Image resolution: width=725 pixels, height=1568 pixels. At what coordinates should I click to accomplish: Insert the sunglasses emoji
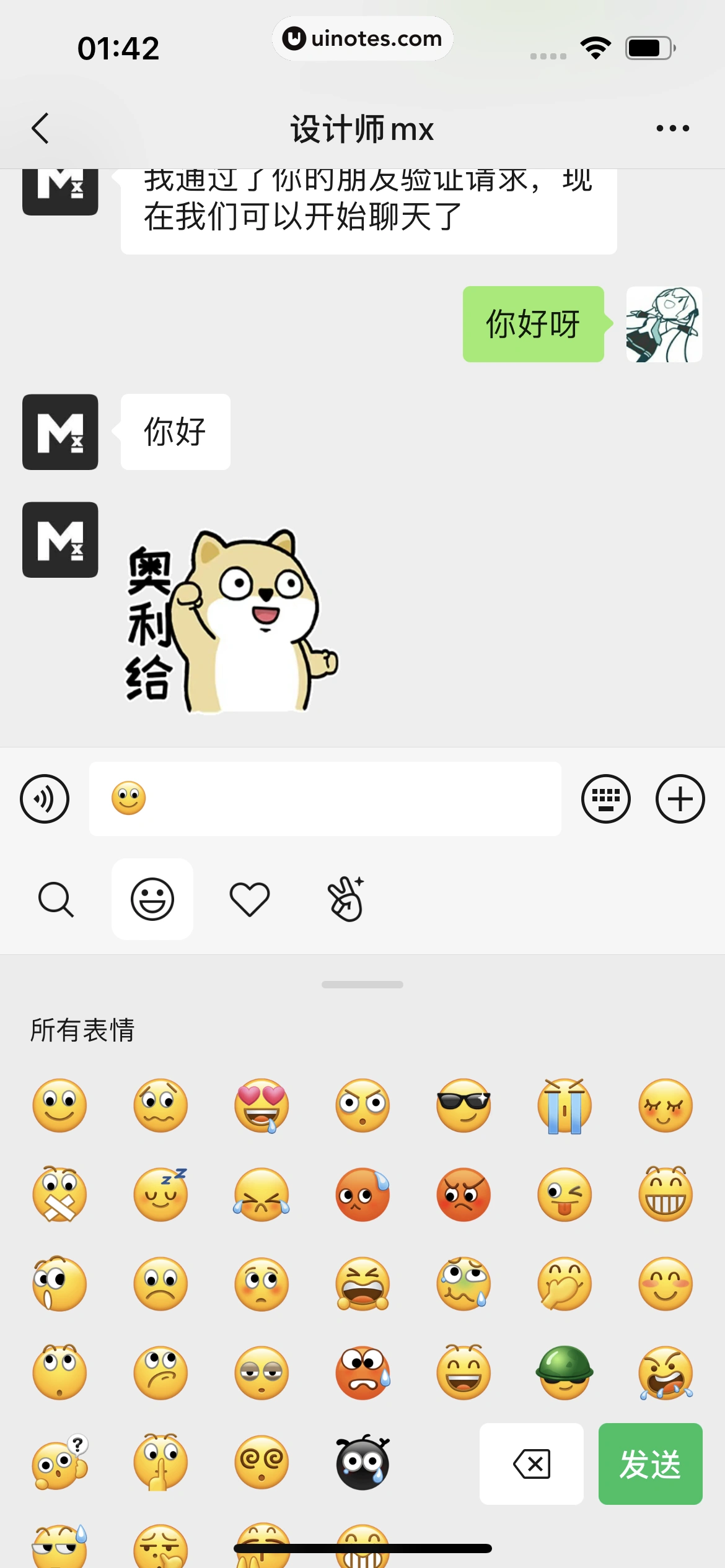point(464,1106)
